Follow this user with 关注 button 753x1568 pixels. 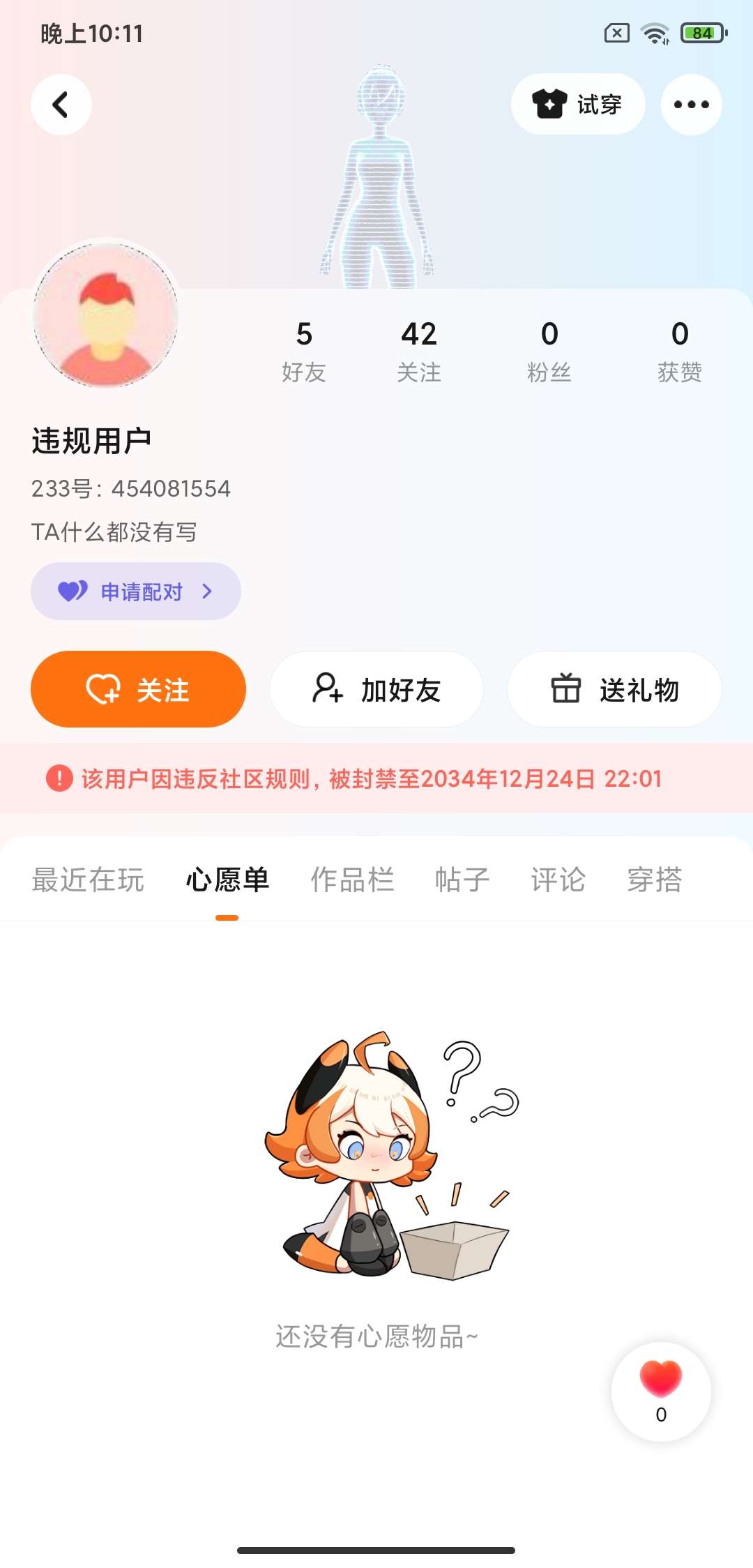138,689
